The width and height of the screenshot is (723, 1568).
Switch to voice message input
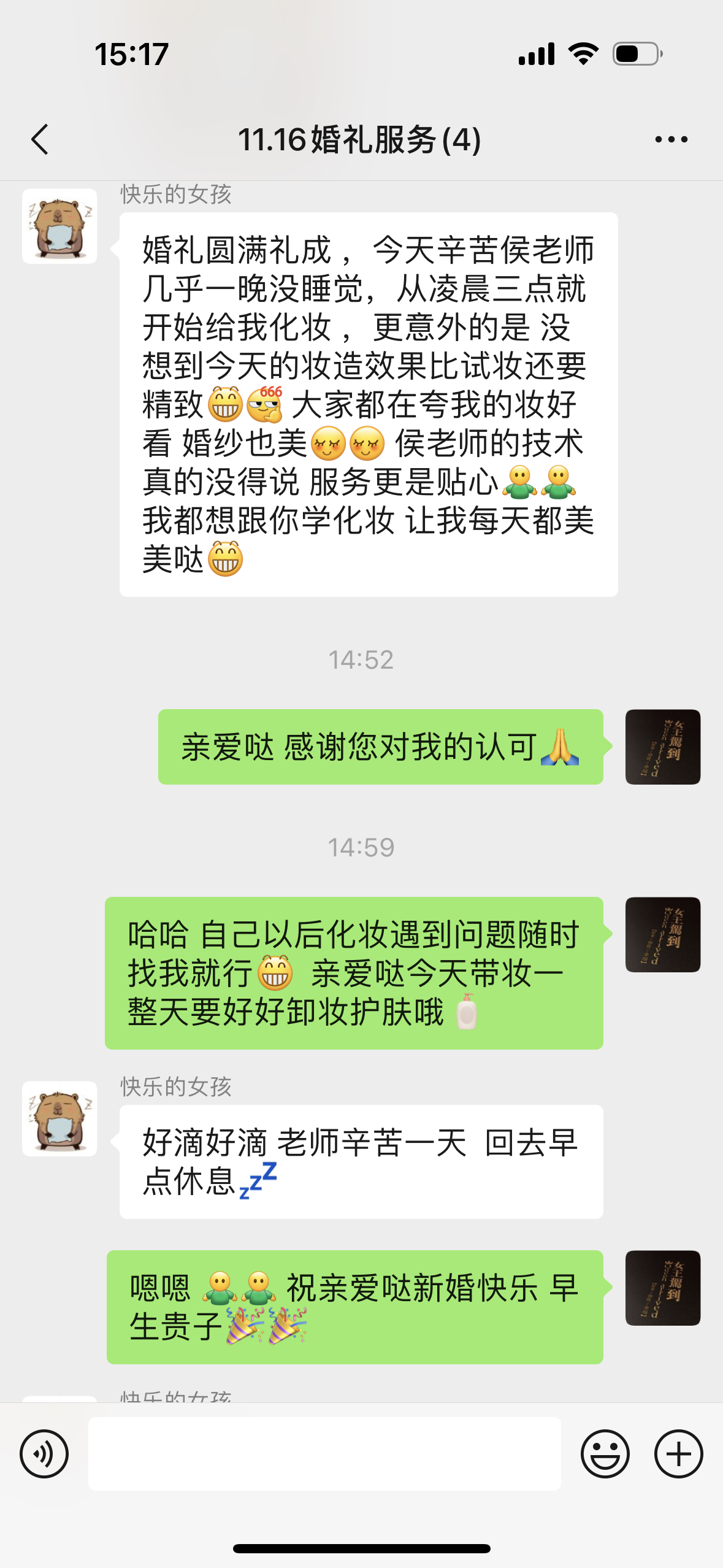[44, 1454]
